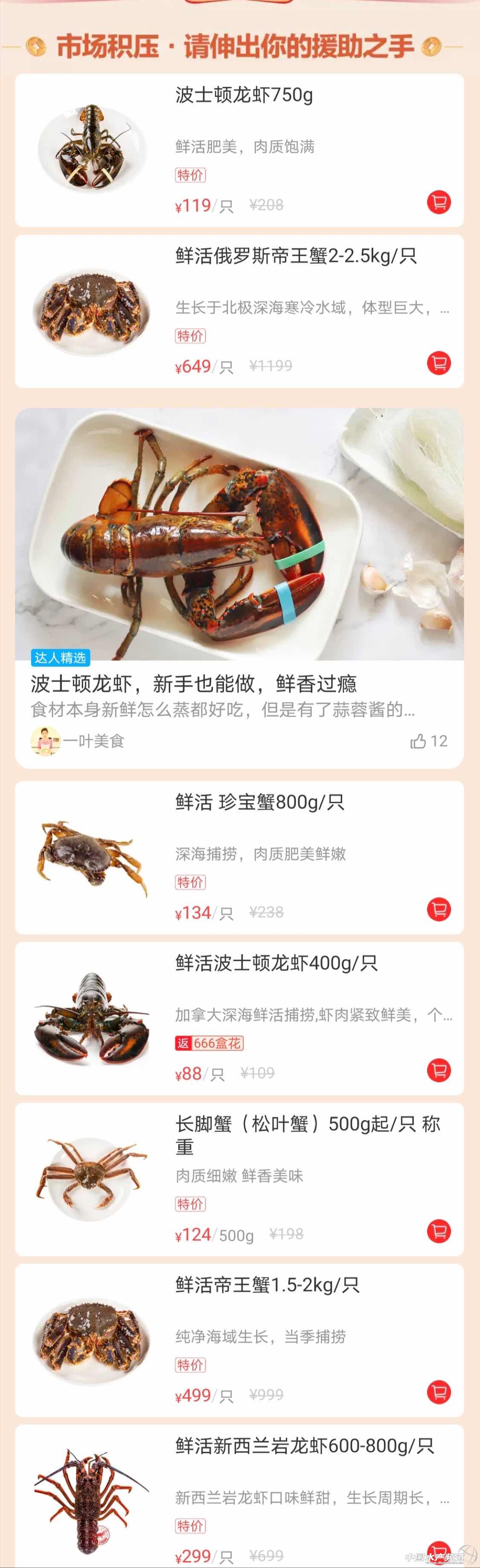Open the 一叶美食 author profile

coord(78,741)
